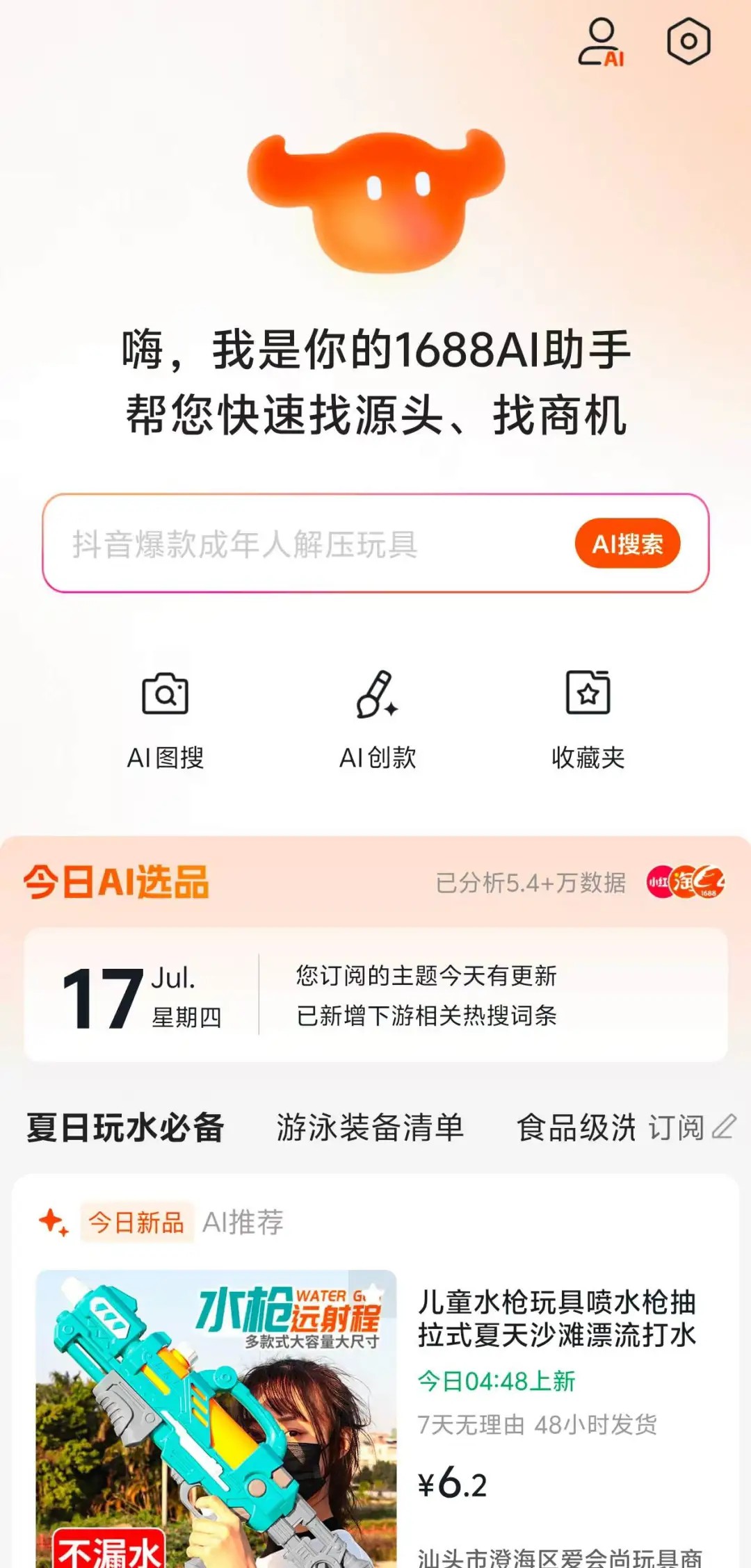This screenshot has width=751, height=1568.
Task: Switch to AI推荐 filter
Action: click(x=243, y=1222)
